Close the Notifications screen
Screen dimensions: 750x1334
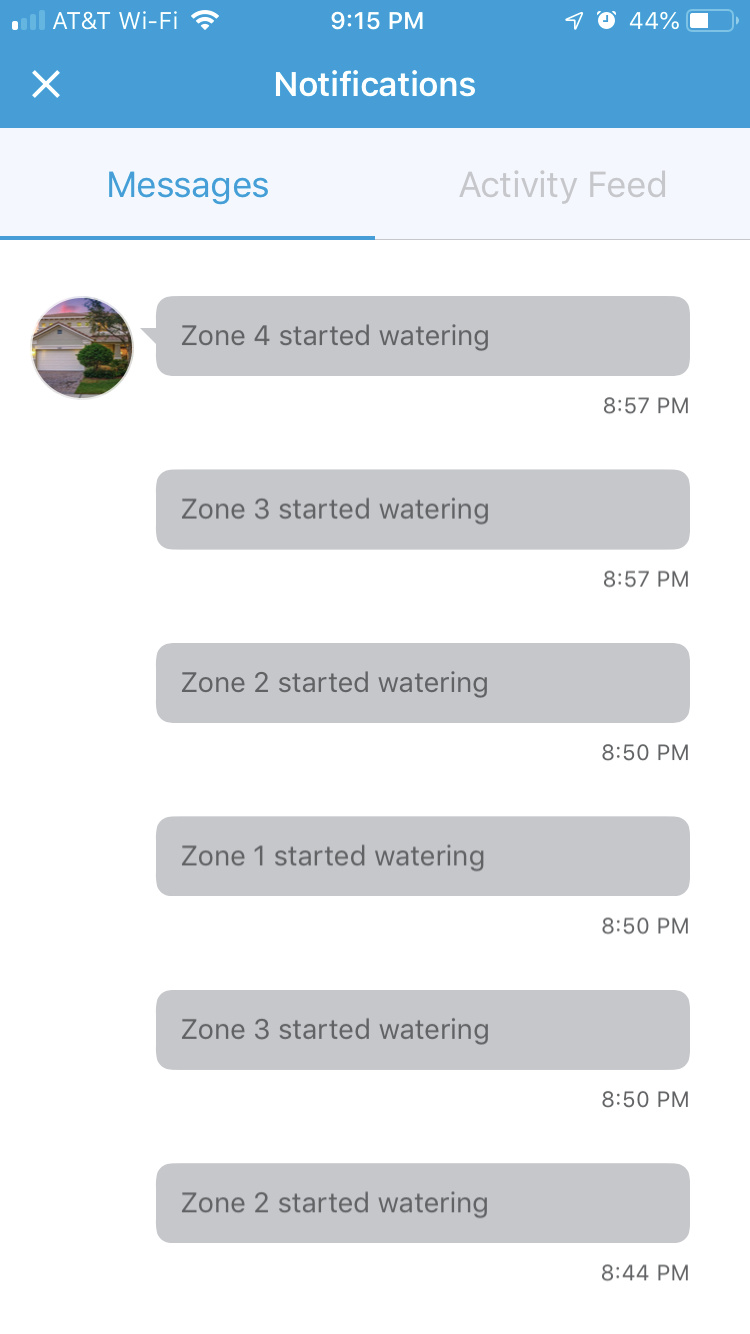coord(46,85)
